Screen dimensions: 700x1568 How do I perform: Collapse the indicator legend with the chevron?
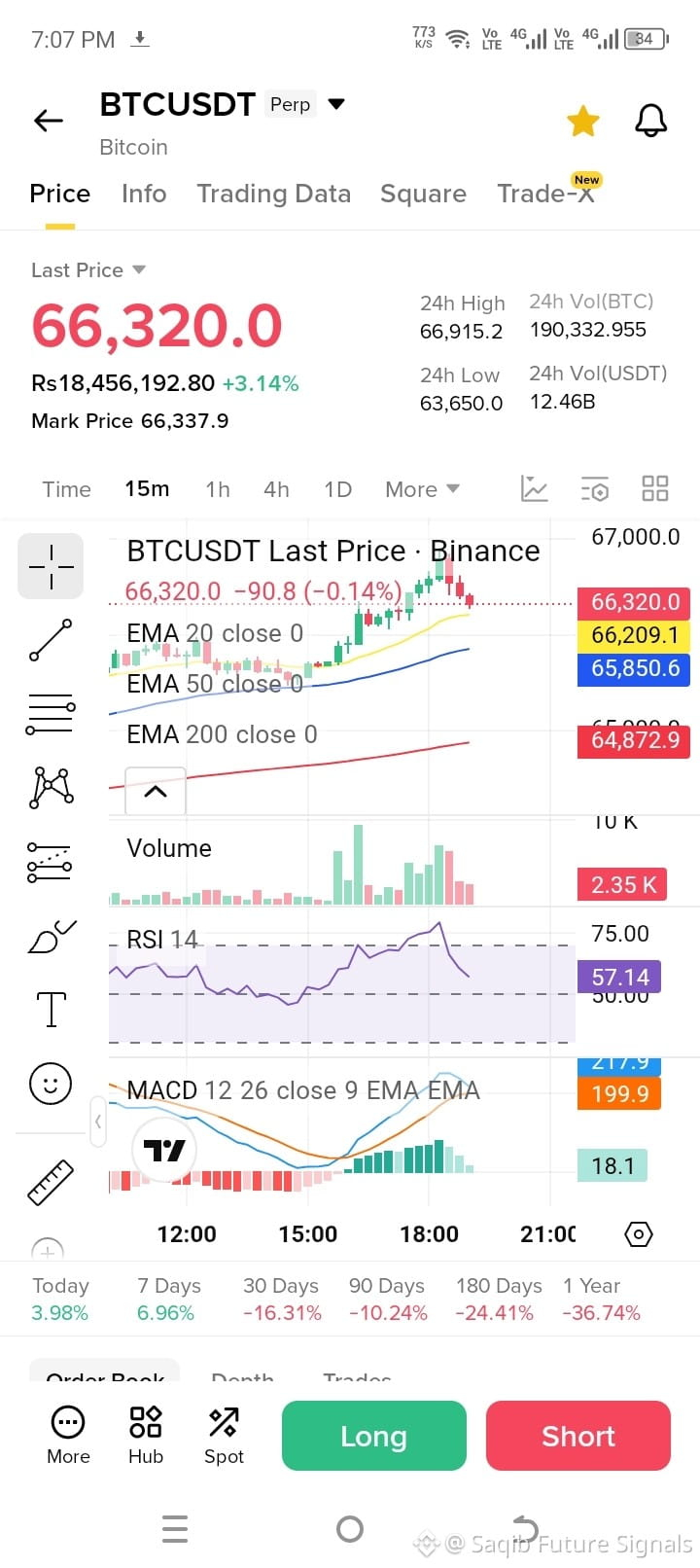[x=156, y=792]
